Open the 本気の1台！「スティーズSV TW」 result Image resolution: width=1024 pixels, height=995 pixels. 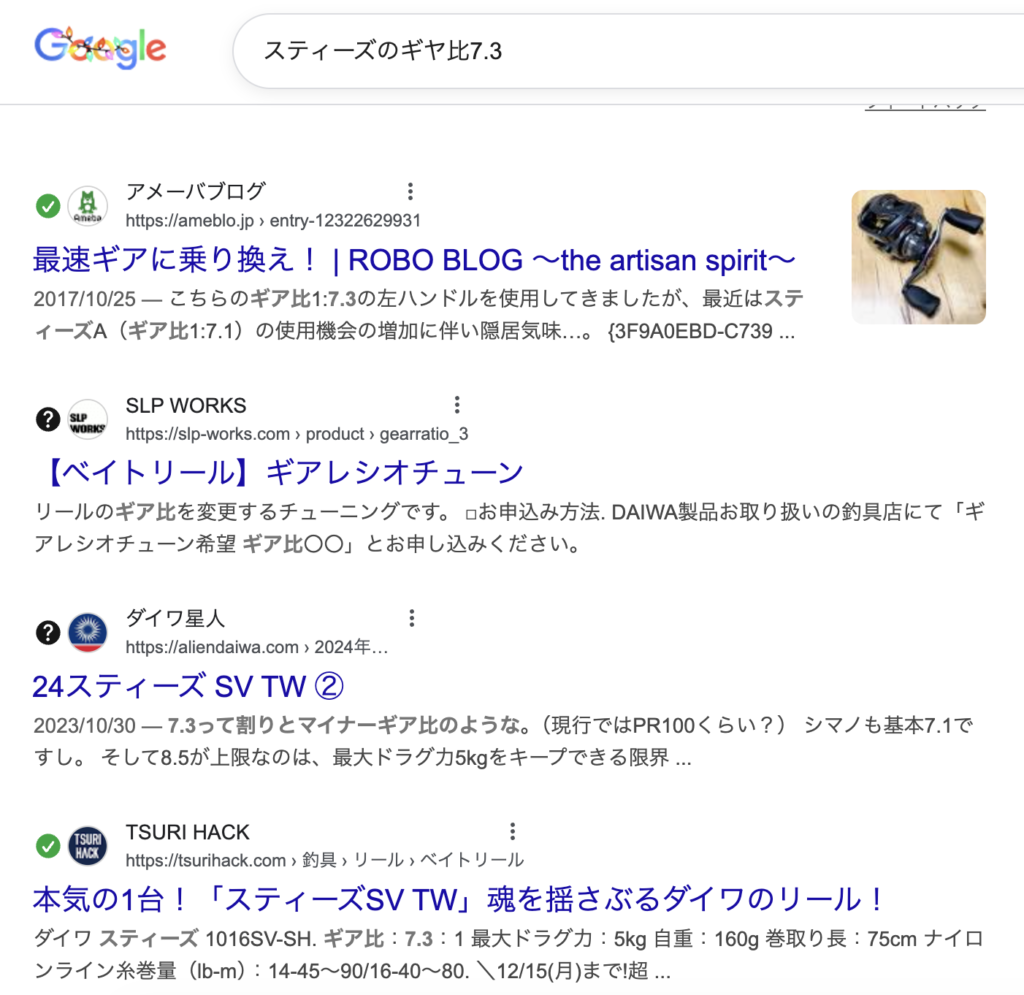[459, 898]
